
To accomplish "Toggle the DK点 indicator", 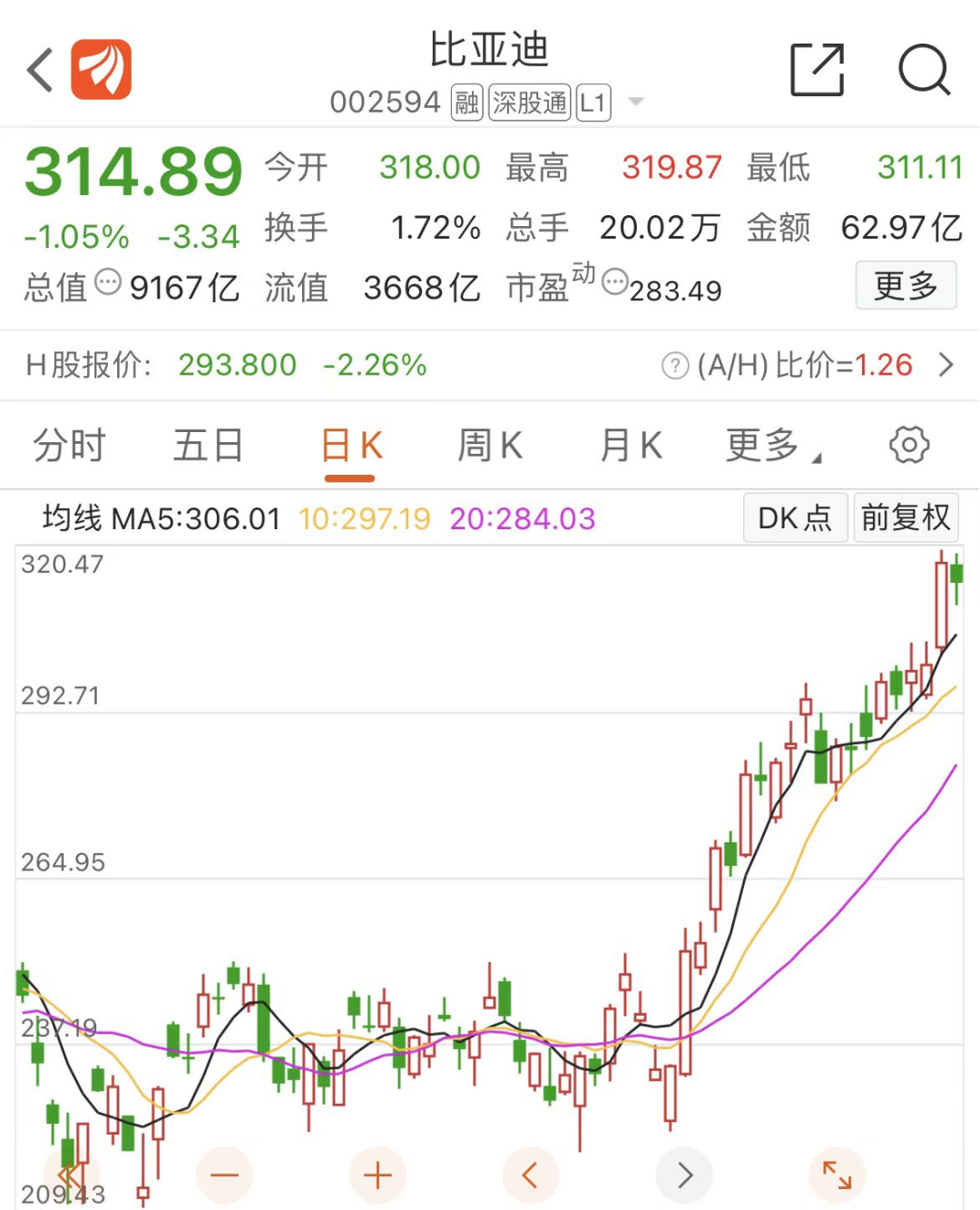I will click(x=795, y=517).
